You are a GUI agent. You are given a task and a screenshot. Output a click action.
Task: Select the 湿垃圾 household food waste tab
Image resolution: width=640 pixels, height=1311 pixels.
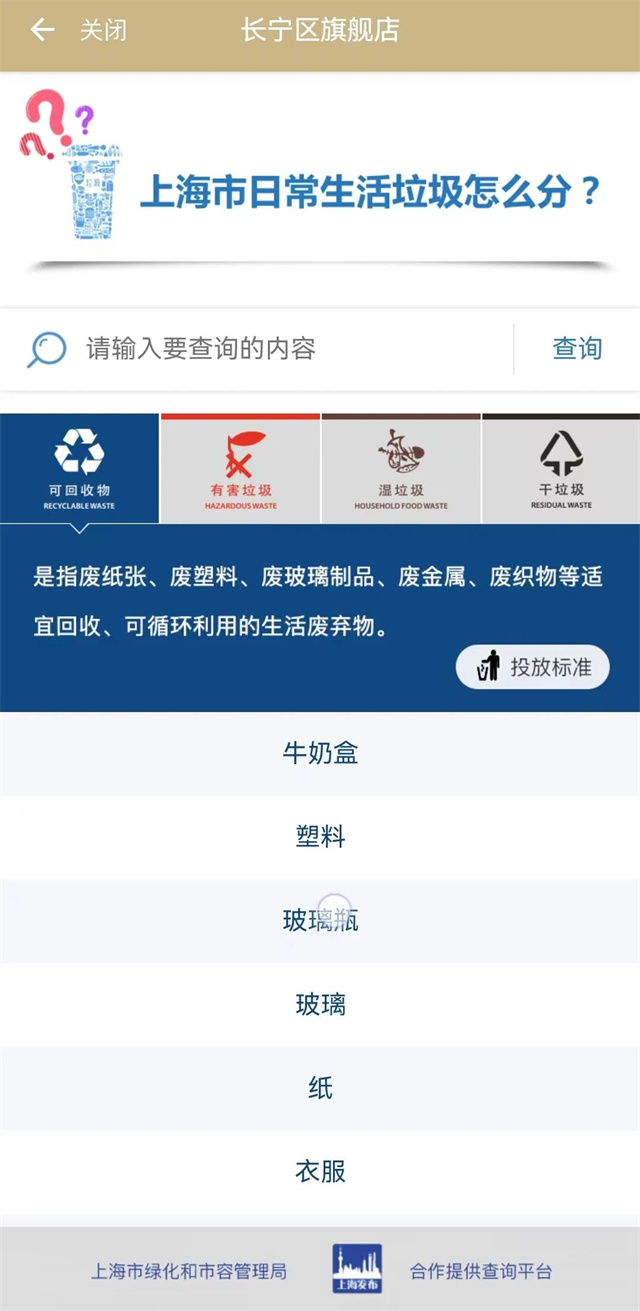401,468
